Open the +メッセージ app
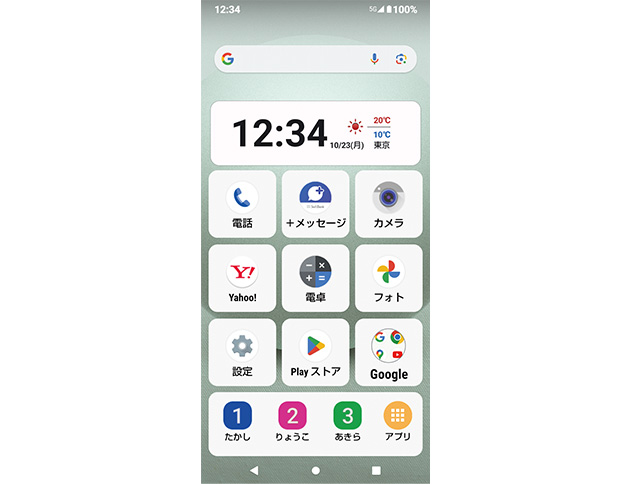The height and width of the screenshot is (484, 630). 315,203
